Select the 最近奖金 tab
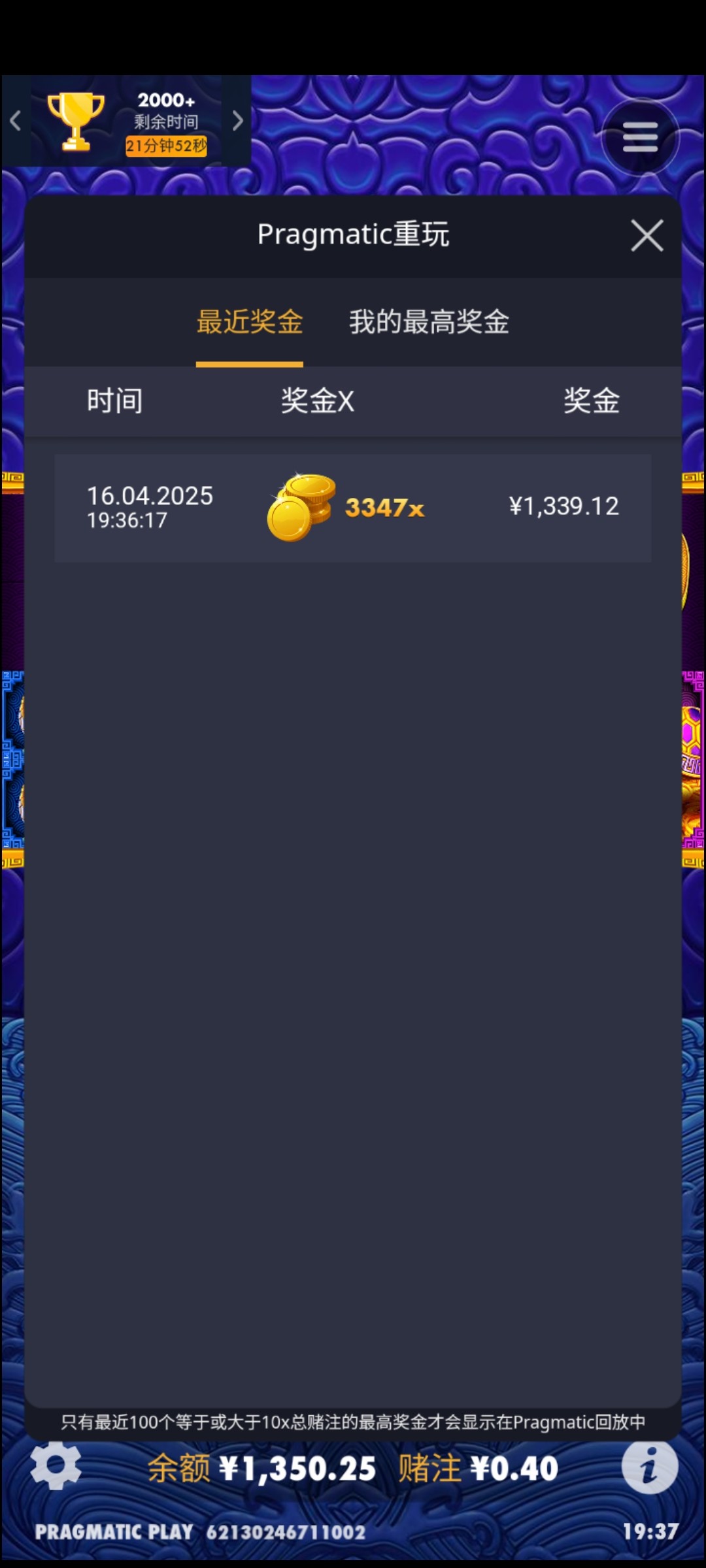Image resolution: width=706 pixels, height=1568 pixels. click(250, 322)
